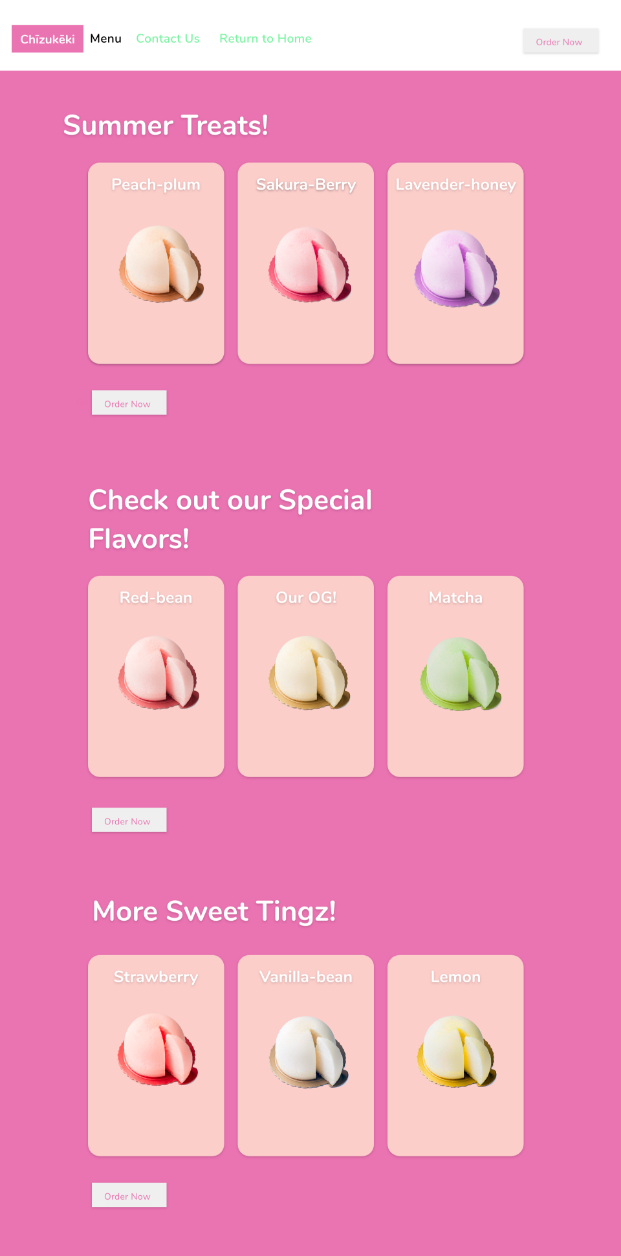The width and height of the screenshot is (621, 1256).
Task: Open the Menu nav item
Action: pyautogui.click(x=105, y=39)
